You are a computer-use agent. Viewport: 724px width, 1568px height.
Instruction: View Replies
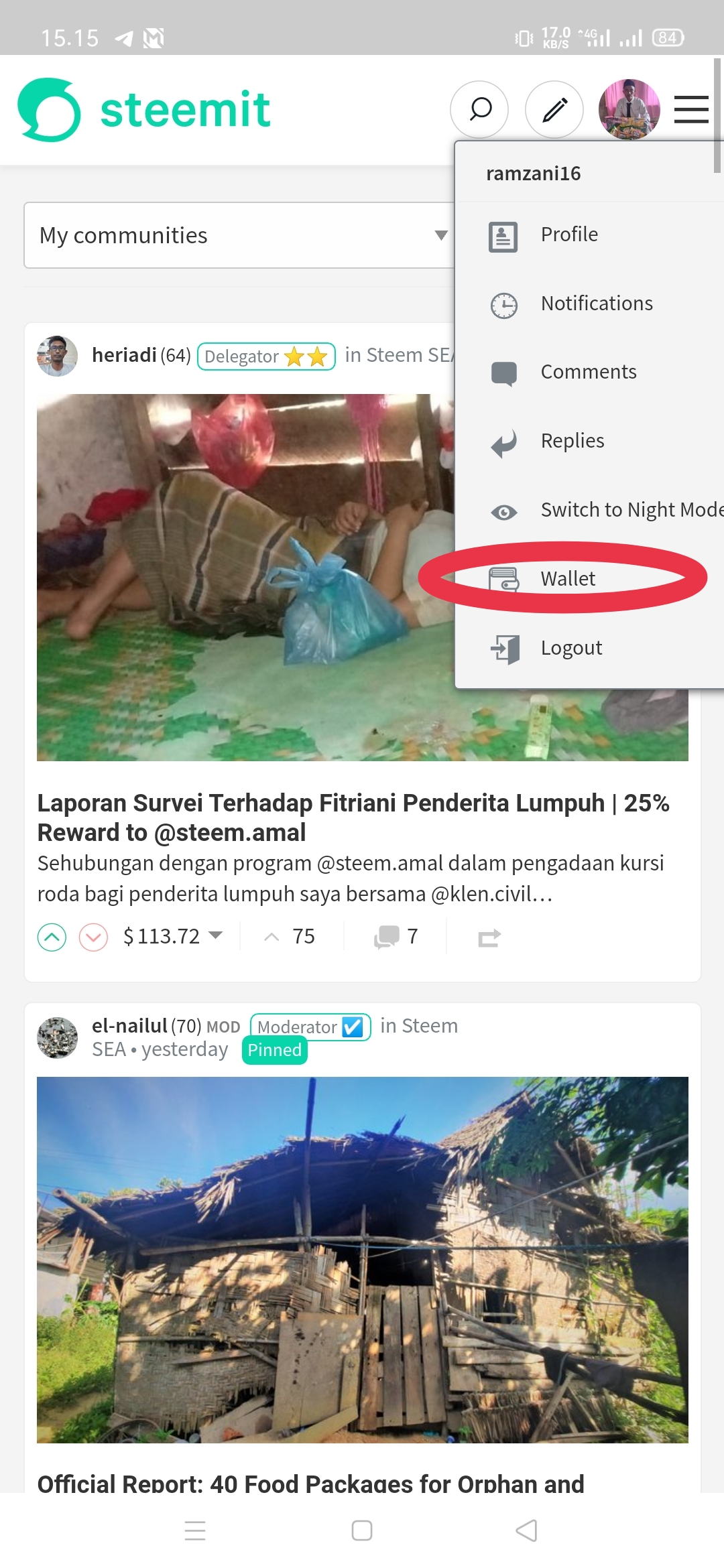click(x=572, y=442)
